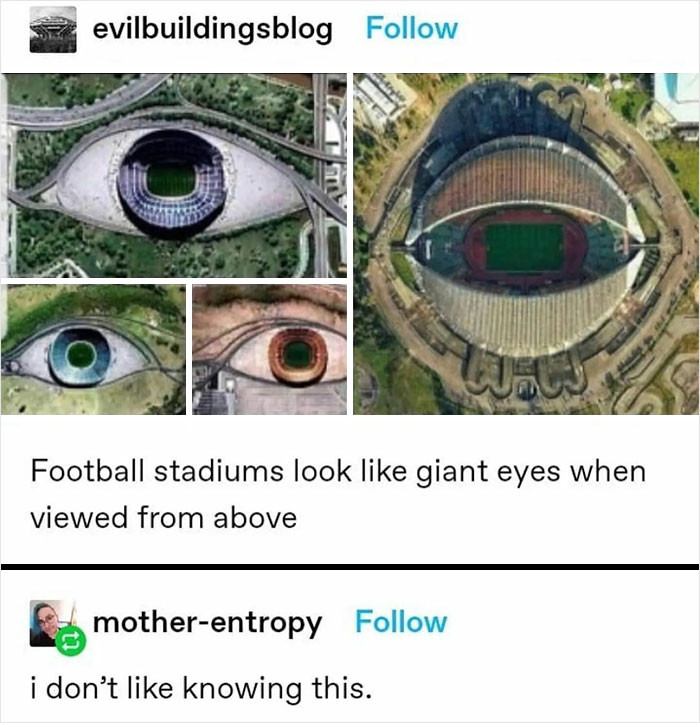Open the grey-eye stadium photo at top left
The height and width of the screenshot is (723, 700).
174,175
